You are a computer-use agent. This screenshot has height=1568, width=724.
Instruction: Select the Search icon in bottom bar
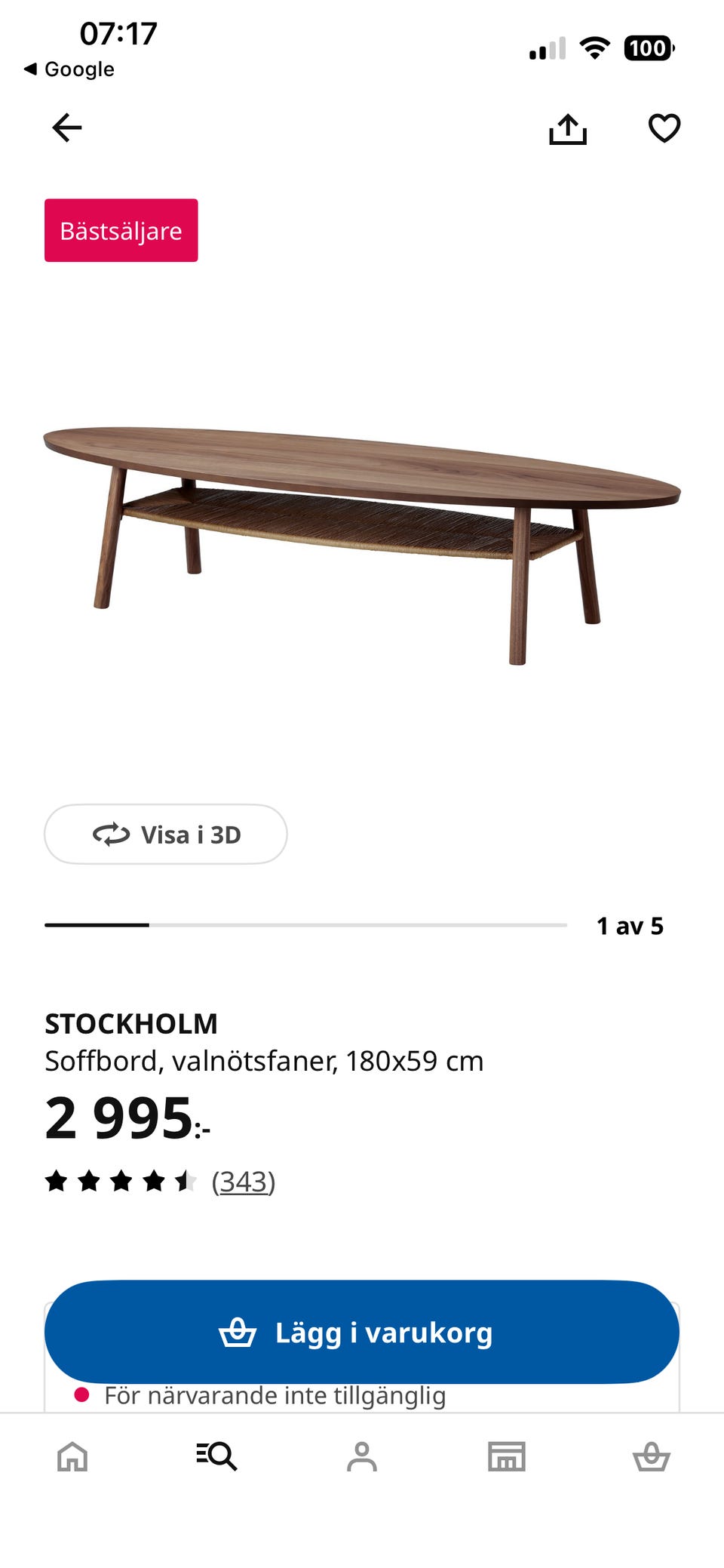pyautogui.click(x=217, y=1456)
